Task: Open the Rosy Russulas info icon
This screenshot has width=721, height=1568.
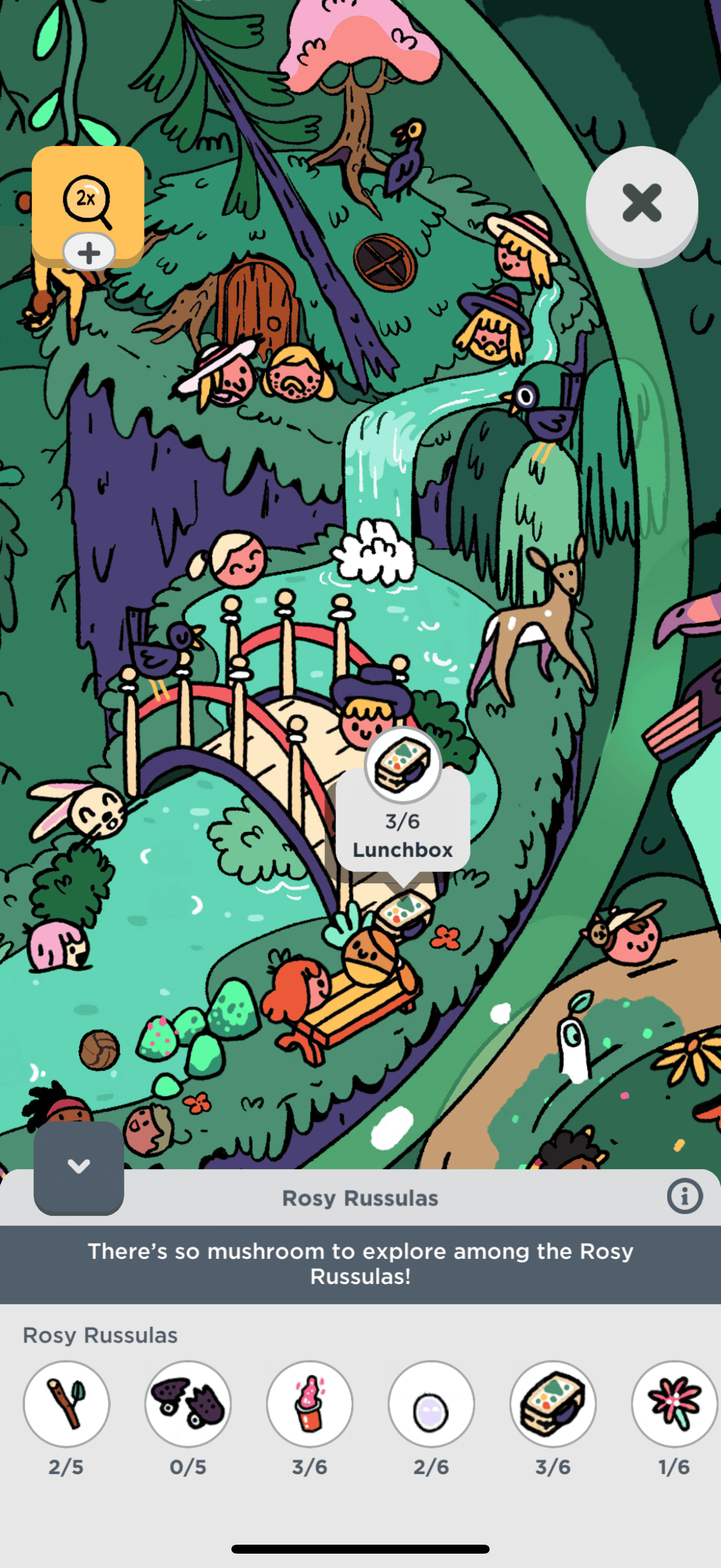Action: (685, 1196)
